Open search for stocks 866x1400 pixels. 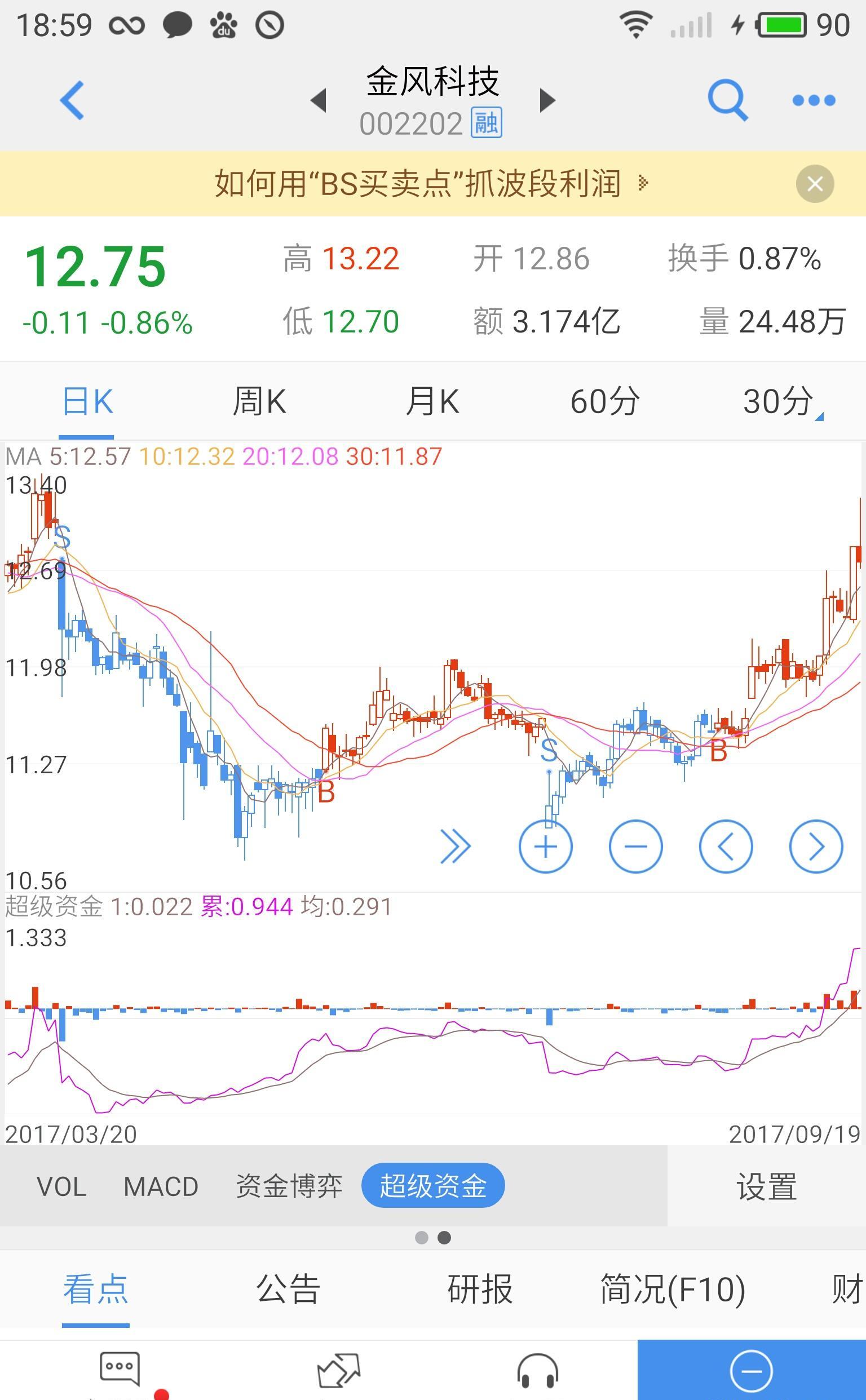point(728,99)
